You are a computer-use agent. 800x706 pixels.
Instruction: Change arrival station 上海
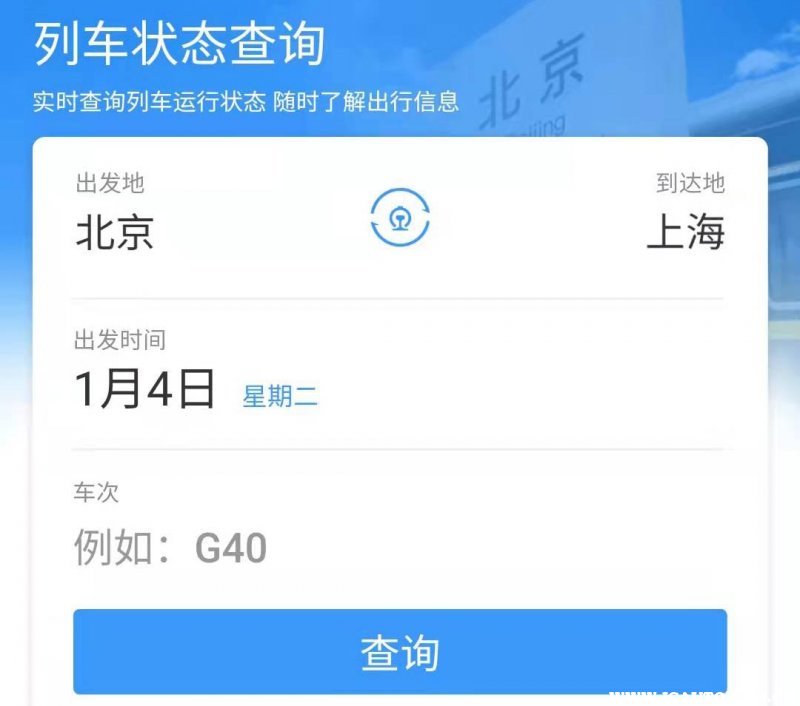685,233
